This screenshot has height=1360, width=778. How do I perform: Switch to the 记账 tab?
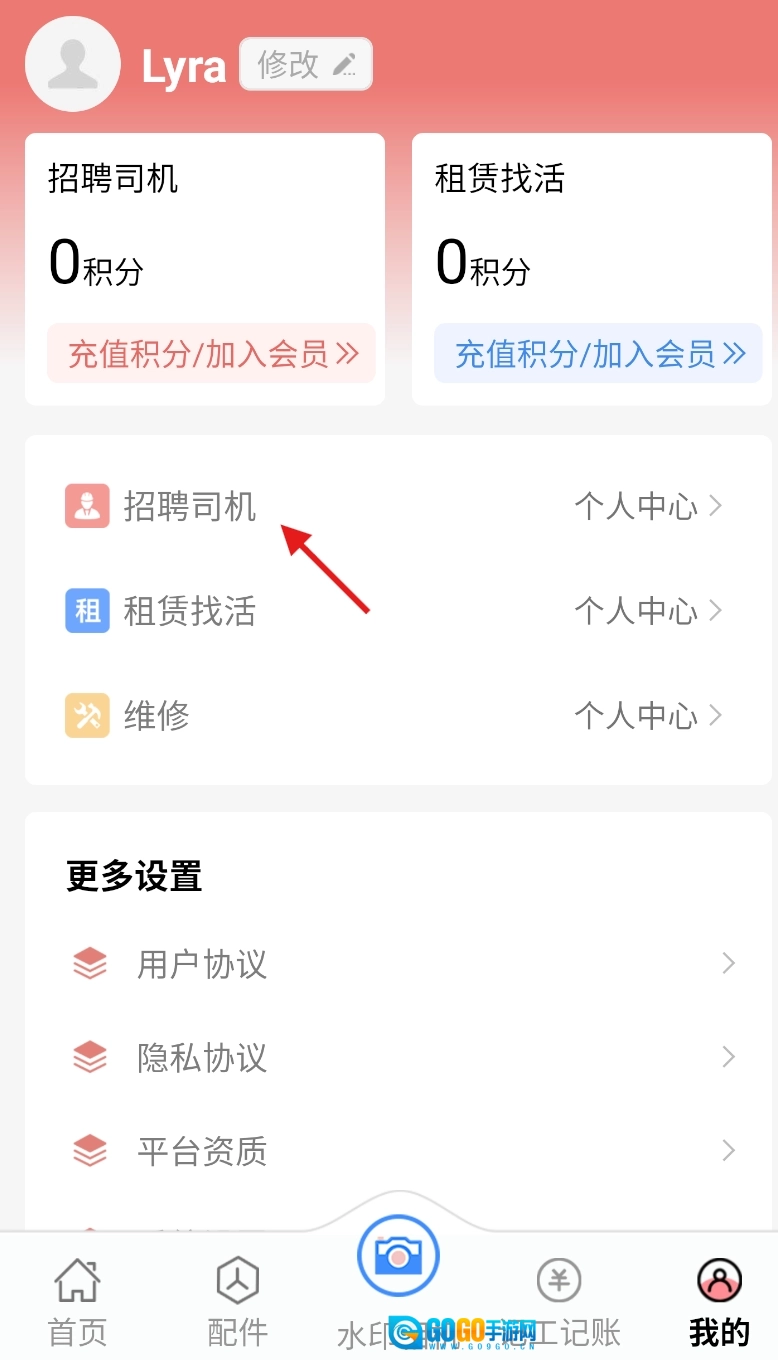pyautogui.click(x=560, y=1300)
